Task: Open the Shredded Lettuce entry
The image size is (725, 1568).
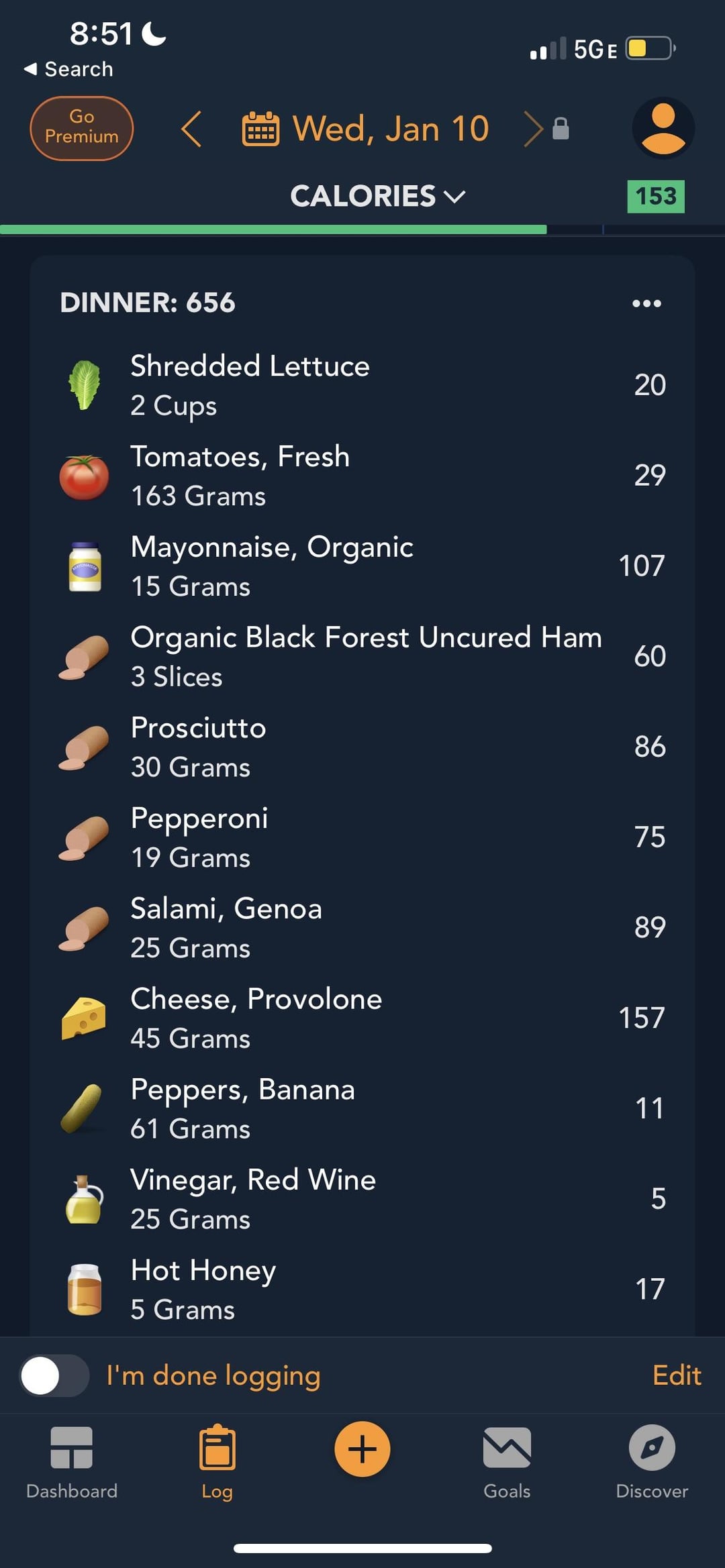Action: click(362, 385)
